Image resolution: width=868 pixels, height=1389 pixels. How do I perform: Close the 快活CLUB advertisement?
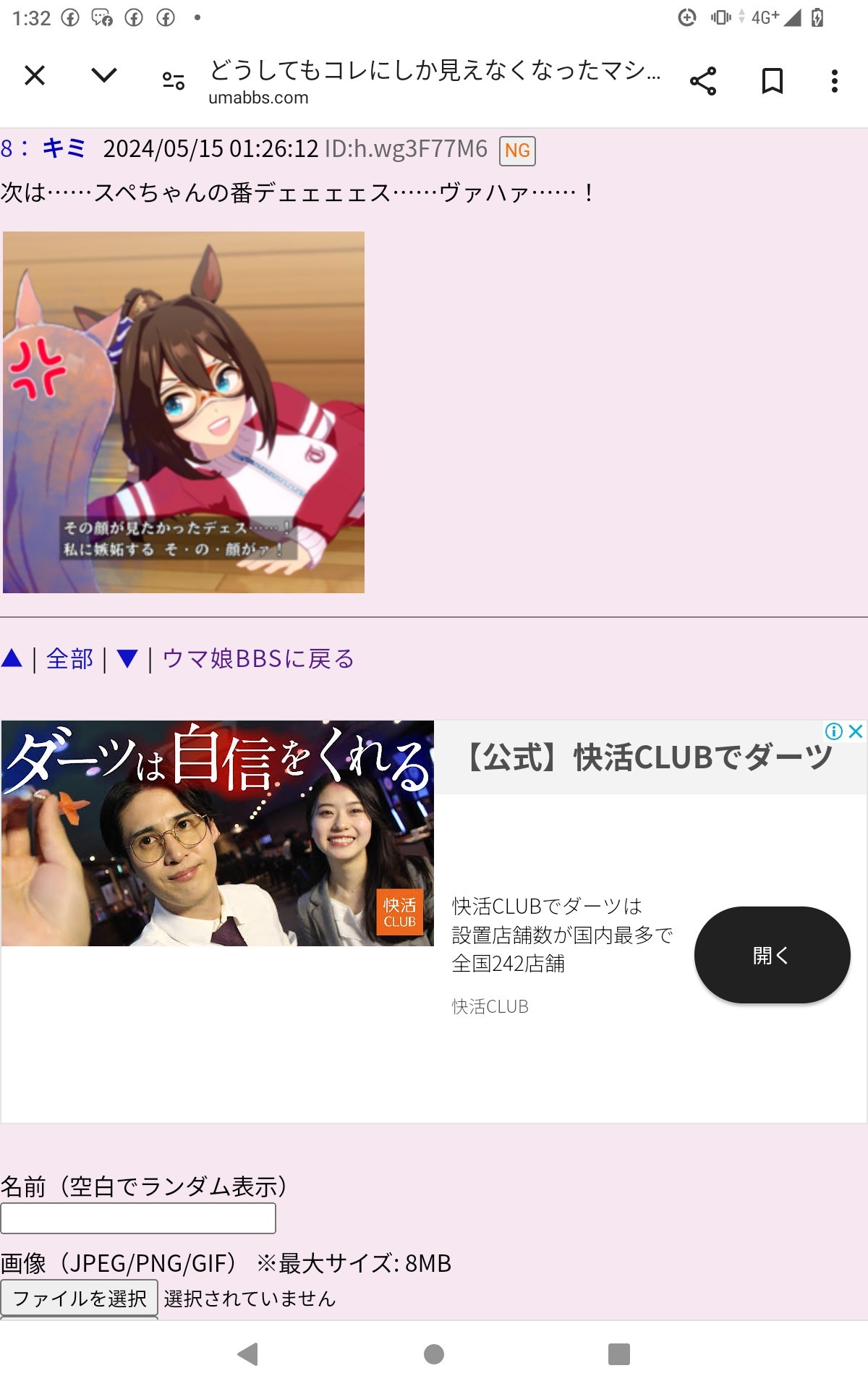pos(856,731)
